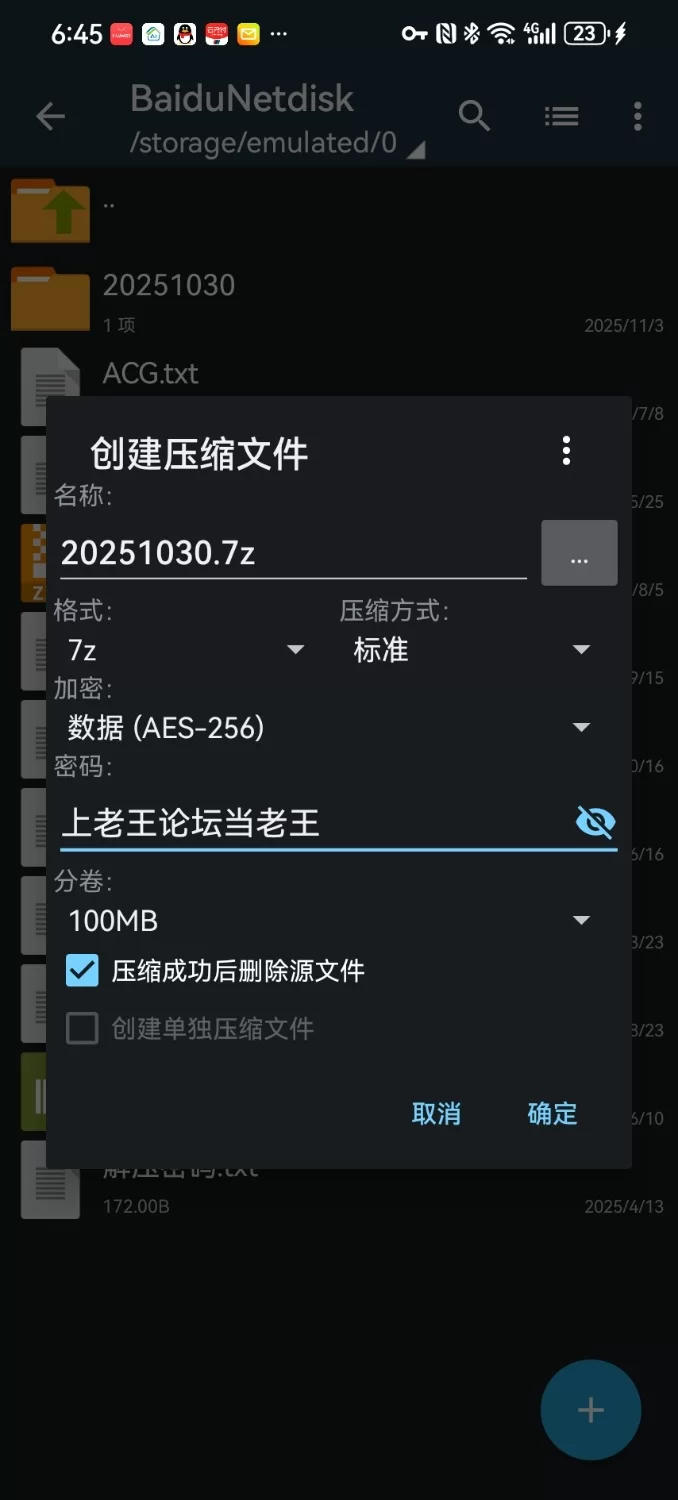Open the 压缩方式 dropdown showing 标准
This screenshot has width=678, height=1500.
click(x=471, y=650)
